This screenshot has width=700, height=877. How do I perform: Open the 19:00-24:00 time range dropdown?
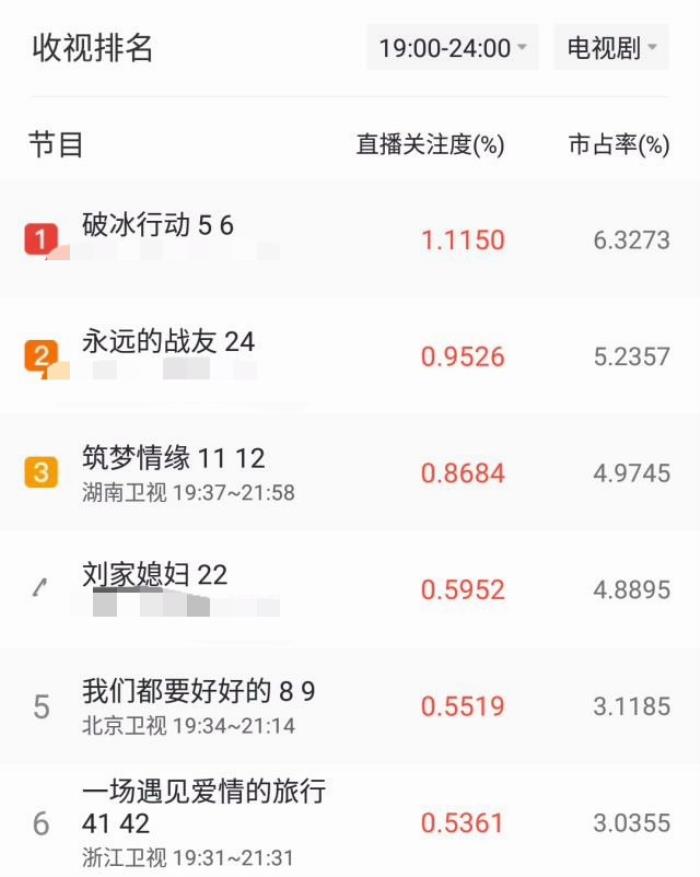[x=452, y=47]
